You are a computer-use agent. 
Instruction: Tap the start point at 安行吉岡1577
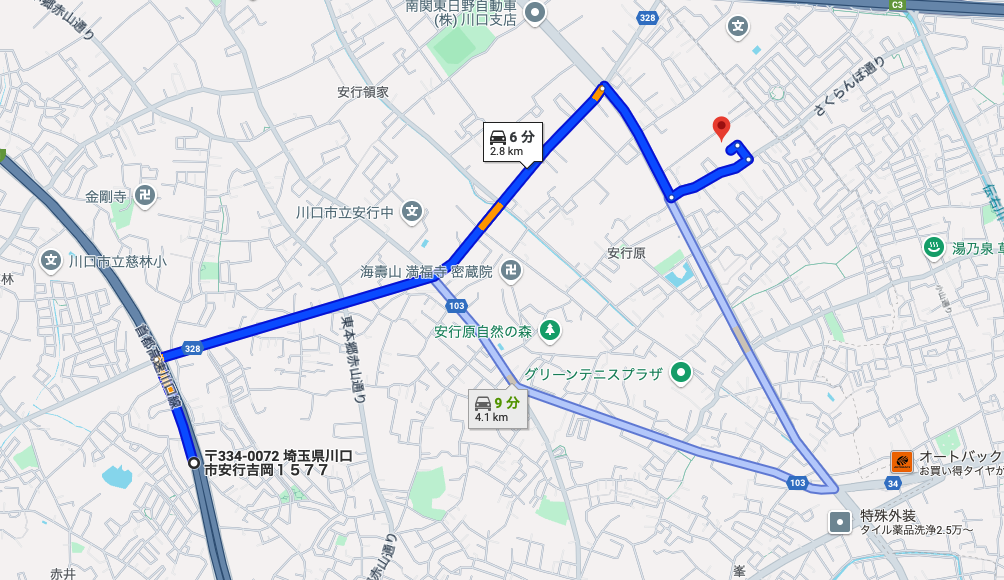(194, 462)
